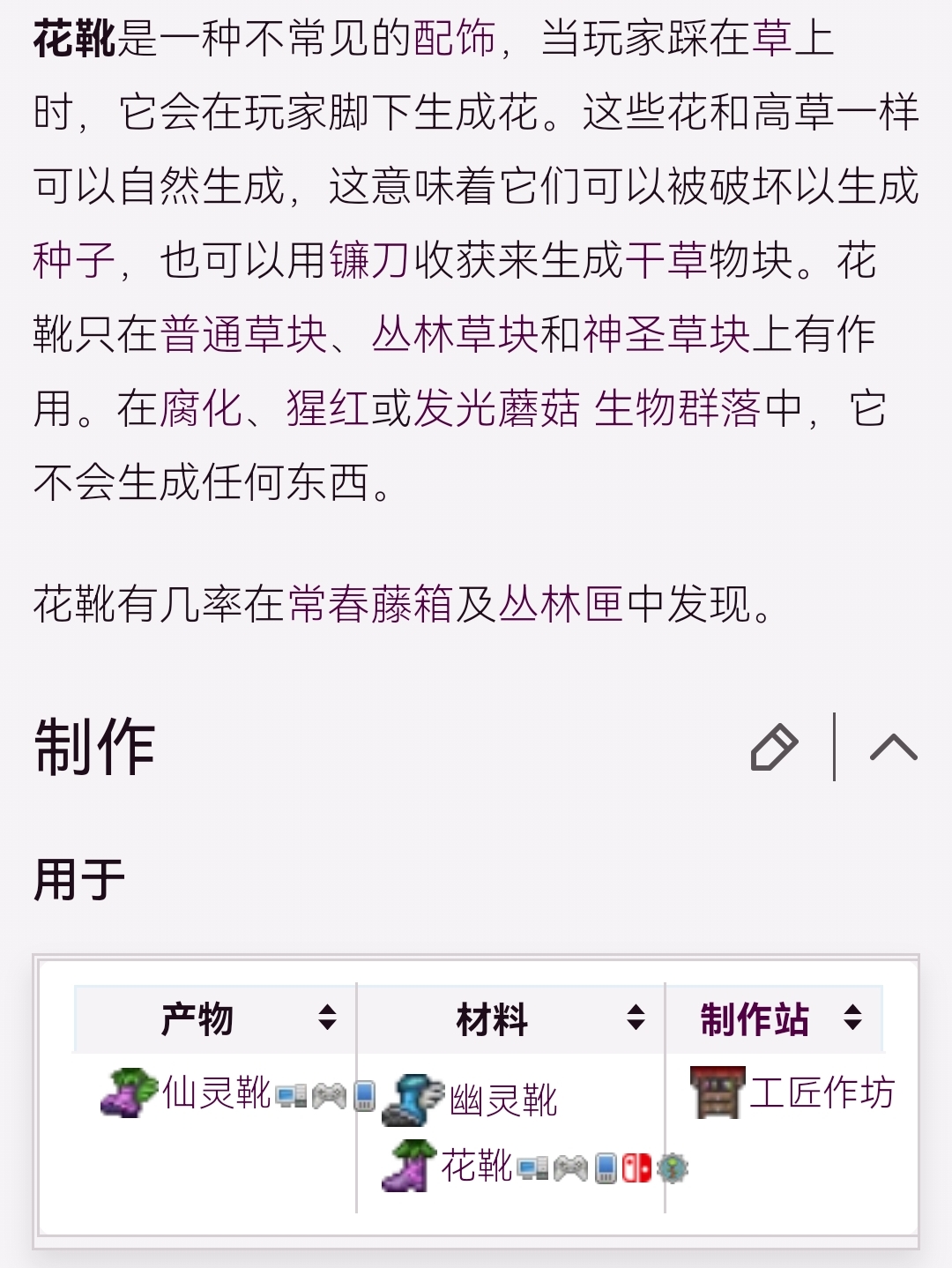Open the 发光蘑菇 link
Viewport: 952px width, 1268px height.
[497, 409]
